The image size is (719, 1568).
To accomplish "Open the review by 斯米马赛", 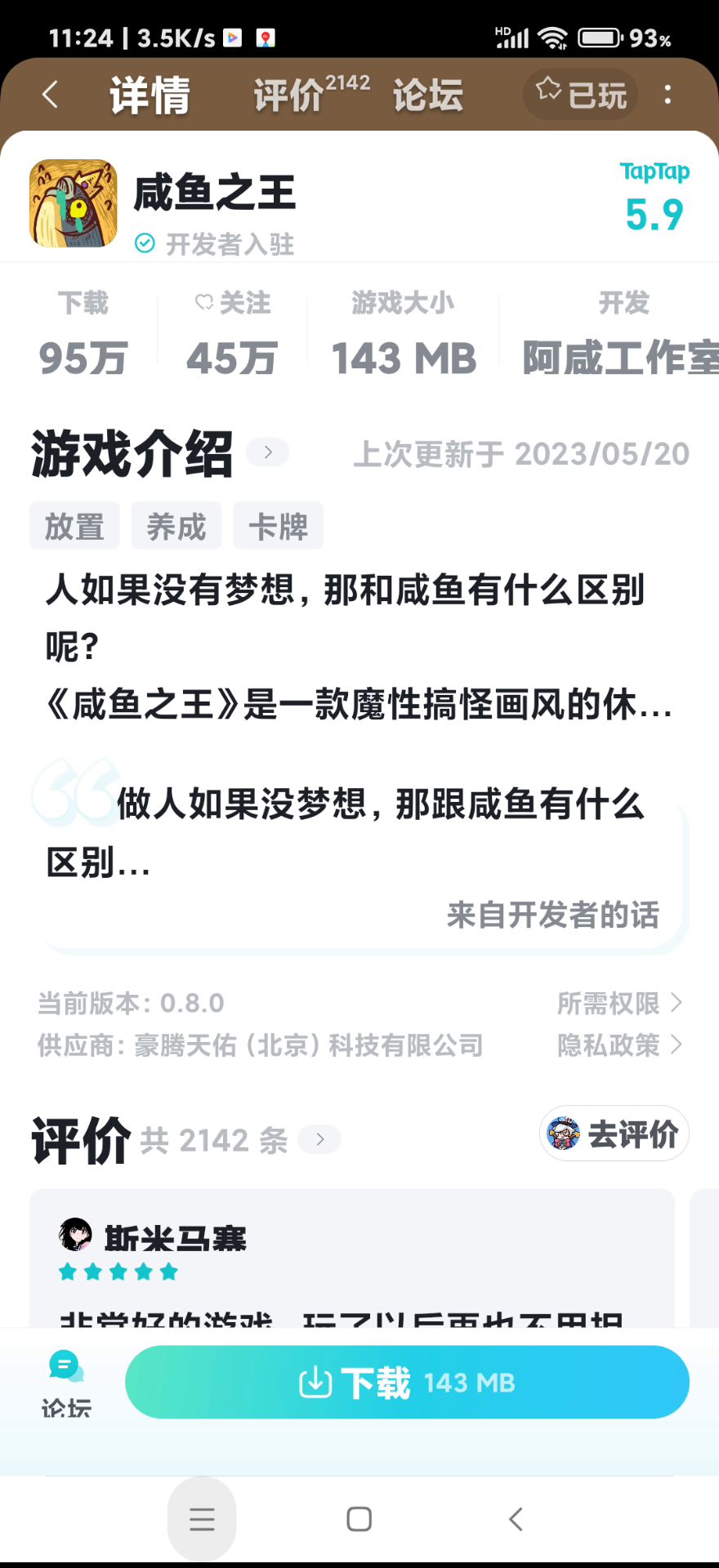I will point(351,1258).
